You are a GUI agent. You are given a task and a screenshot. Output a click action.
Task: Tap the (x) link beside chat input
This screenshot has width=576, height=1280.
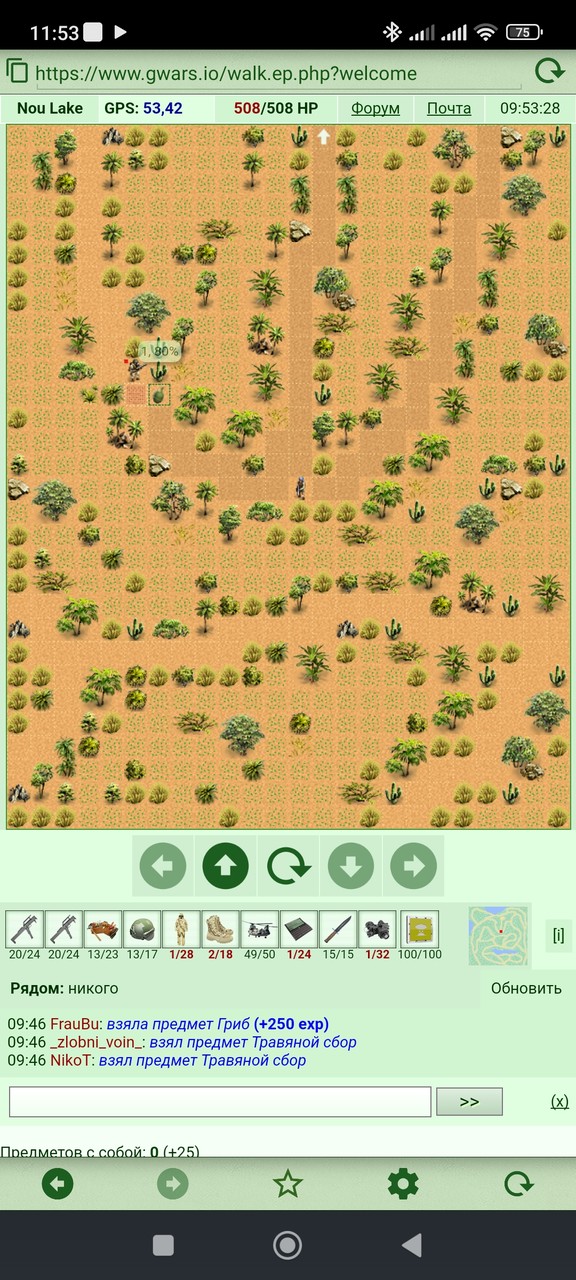tap(560, 1101)
